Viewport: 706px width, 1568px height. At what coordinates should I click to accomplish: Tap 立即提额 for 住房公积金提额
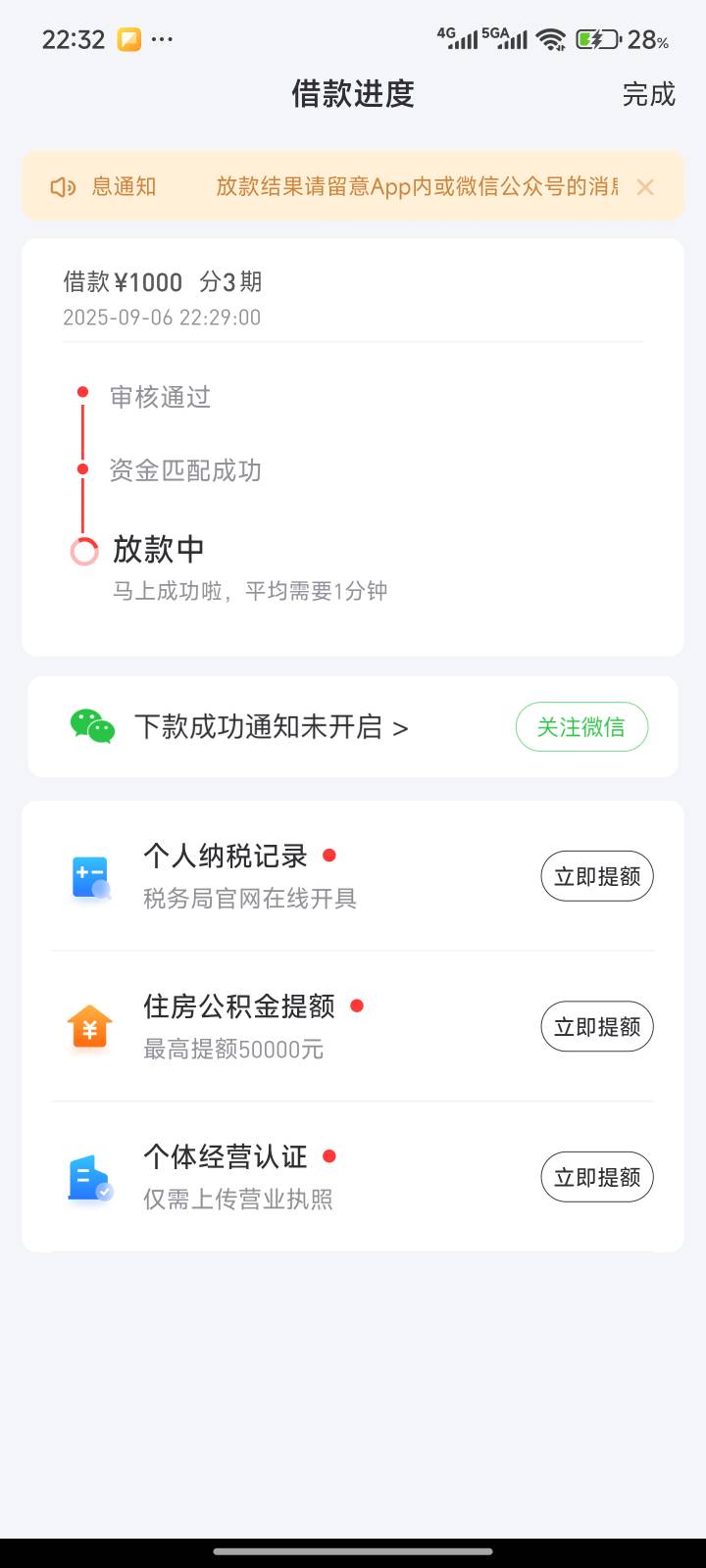597,1026
